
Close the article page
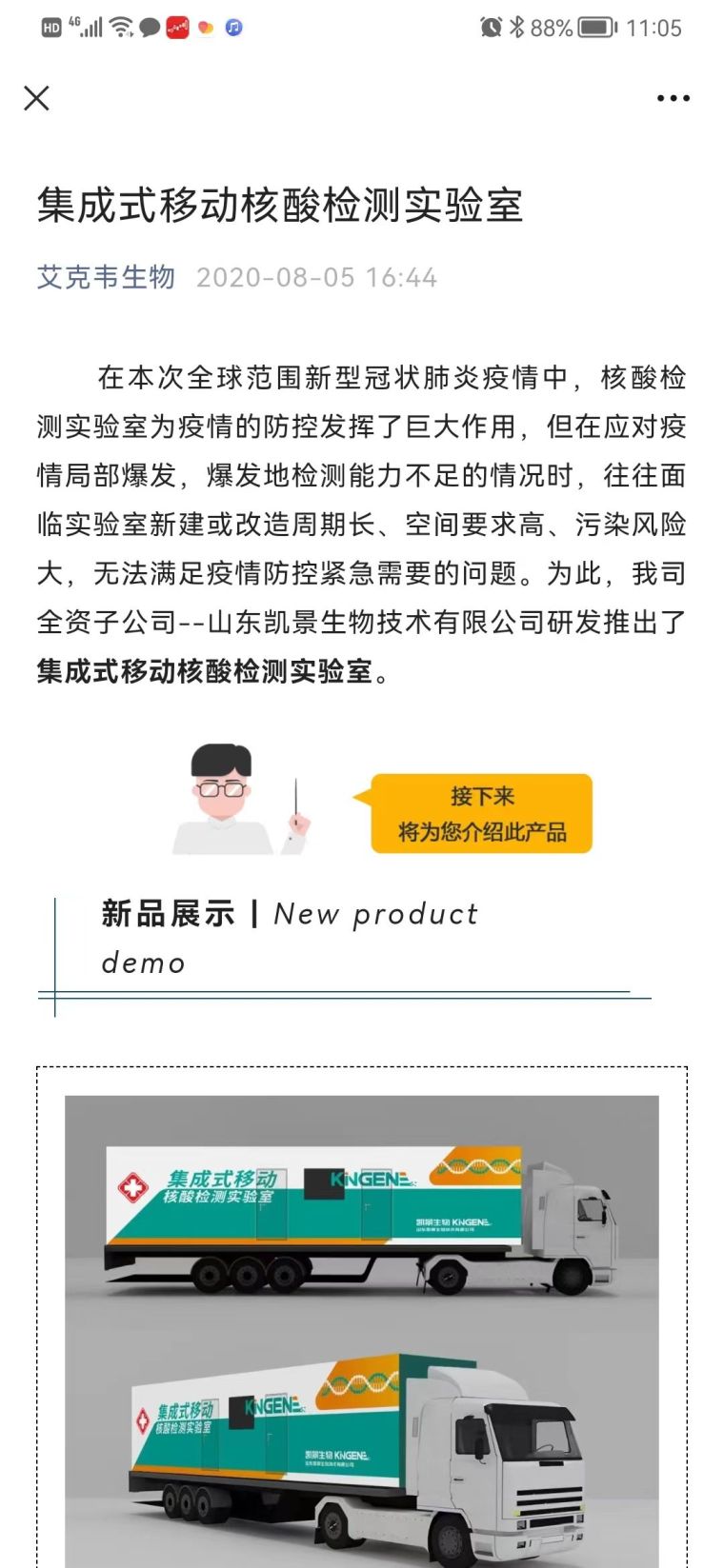(x=36, y=98)
